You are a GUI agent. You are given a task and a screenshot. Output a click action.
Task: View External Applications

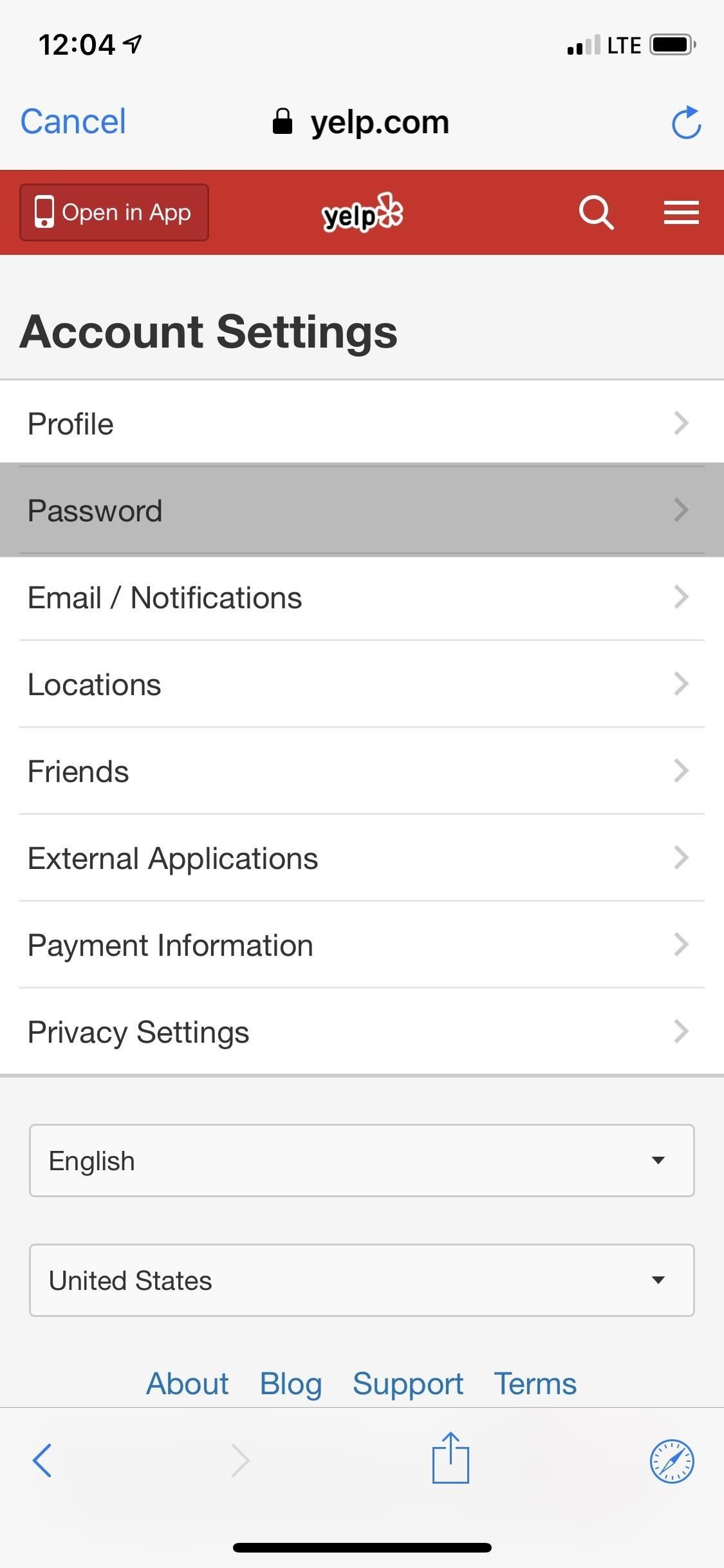click(362, 858)
